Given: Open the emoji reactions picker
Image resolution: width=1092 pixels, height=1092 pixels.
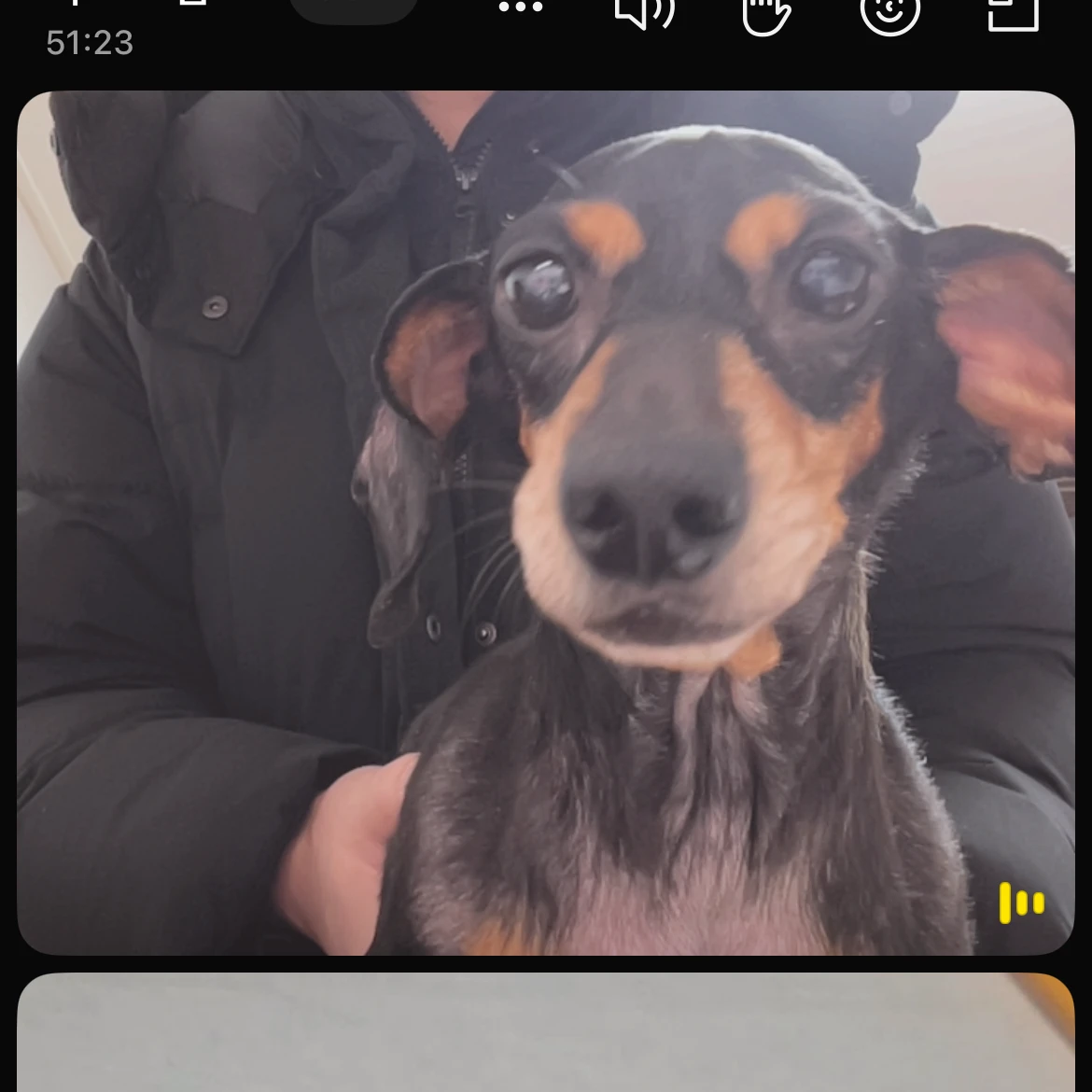Looking at the screenshot, I should click(x=889, y=13).
